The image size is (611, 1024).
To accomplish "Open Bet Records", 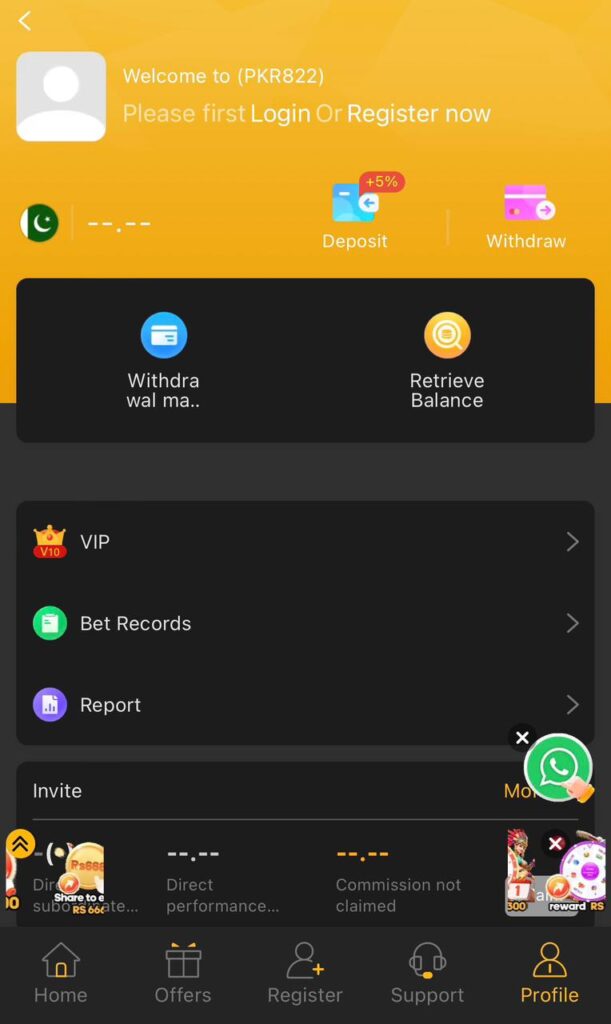I will coord(305,623).
